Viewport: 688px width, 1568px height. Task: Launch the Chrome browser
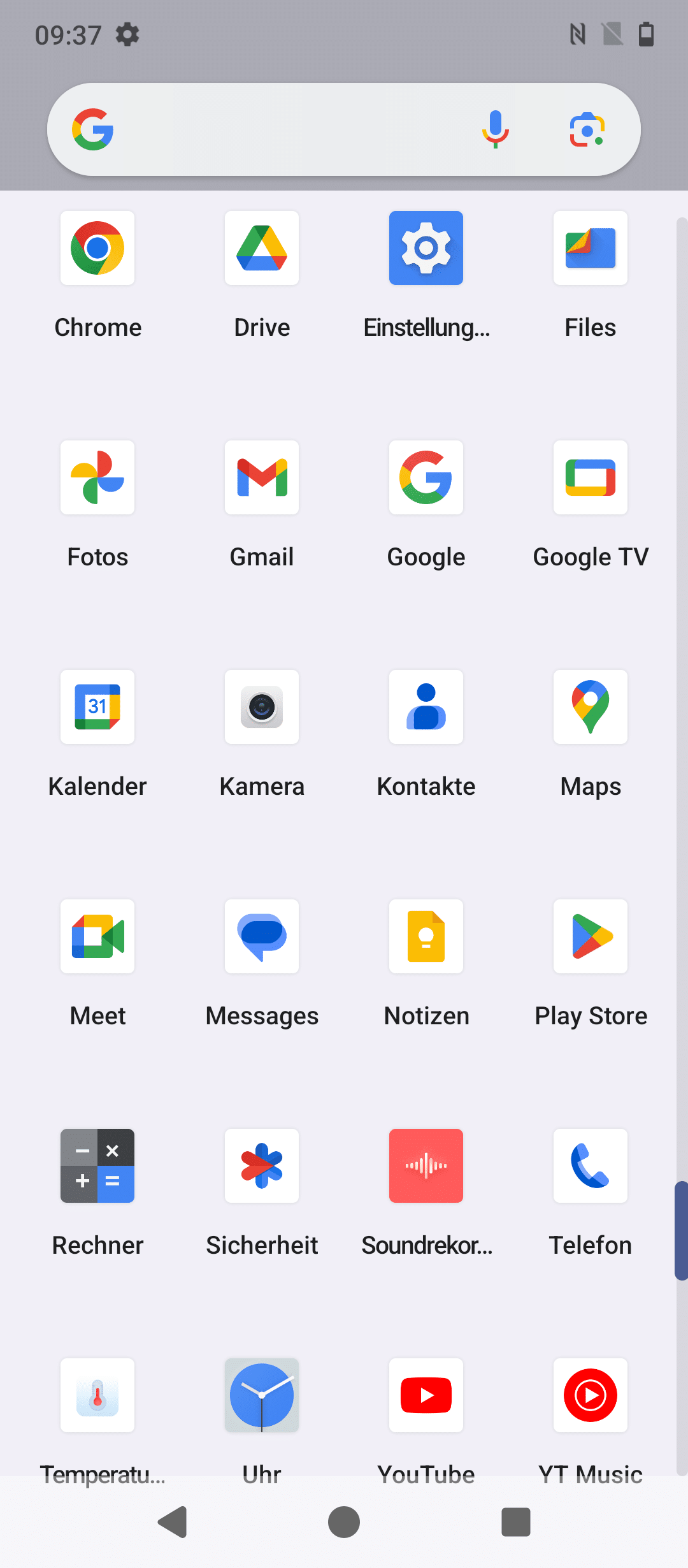[97, 249]
